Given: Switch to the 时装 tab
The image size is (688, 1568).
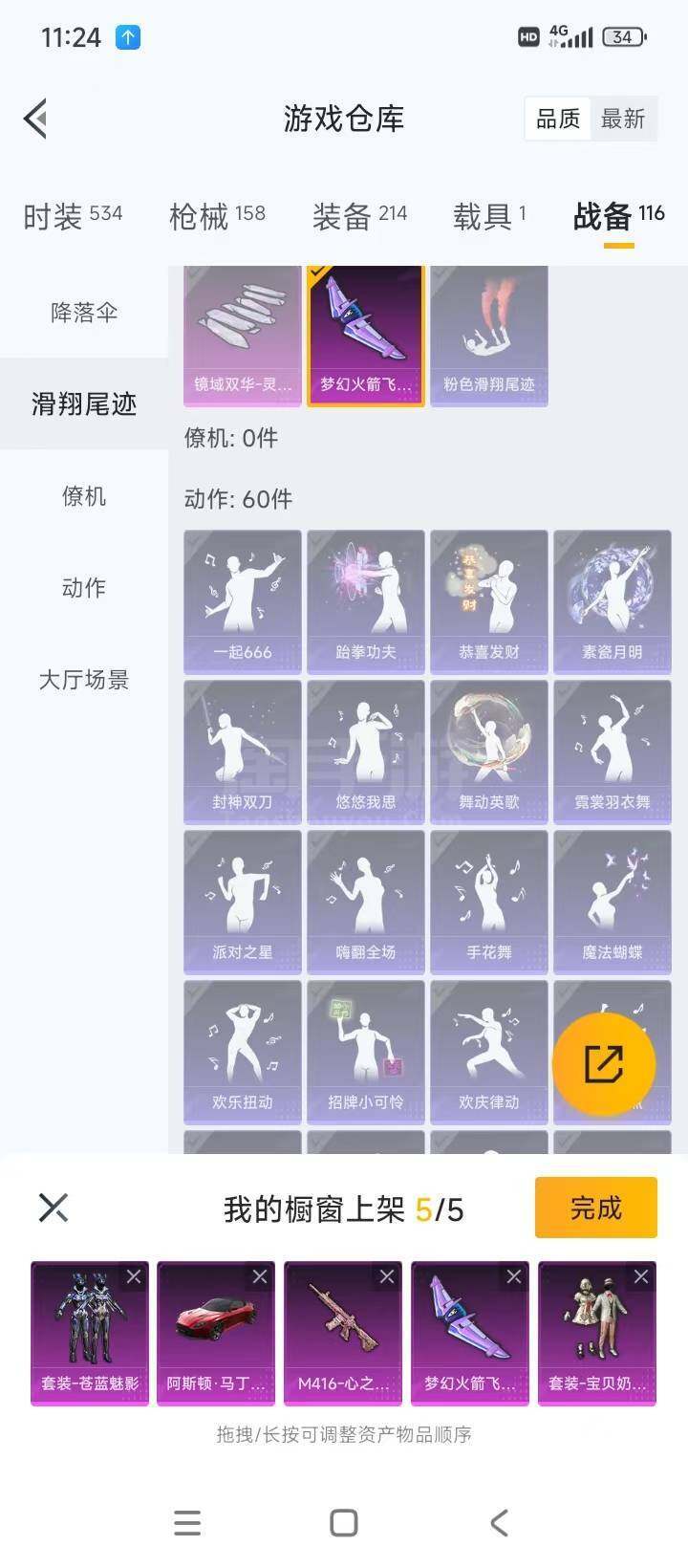Looking at the screenshot, I should point(73,216).
